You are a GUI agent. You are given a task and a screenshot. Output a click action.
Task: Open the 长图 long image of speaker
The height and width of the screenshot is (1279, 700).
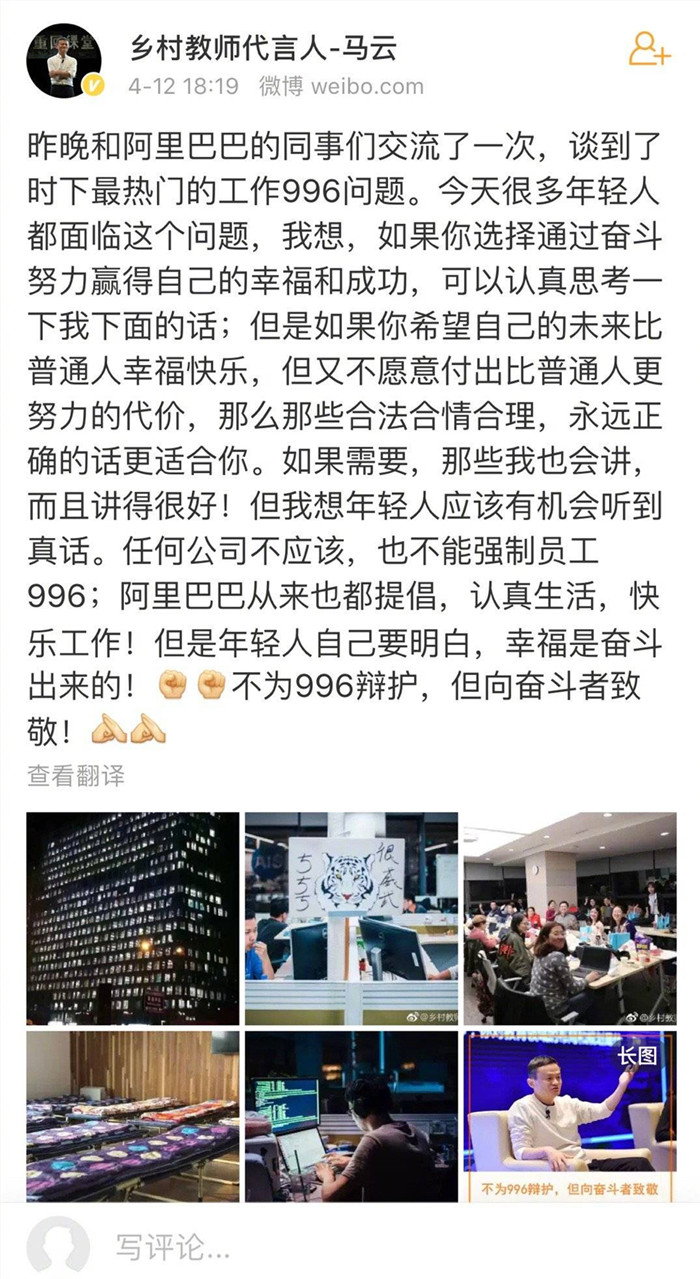[570, 1116]
